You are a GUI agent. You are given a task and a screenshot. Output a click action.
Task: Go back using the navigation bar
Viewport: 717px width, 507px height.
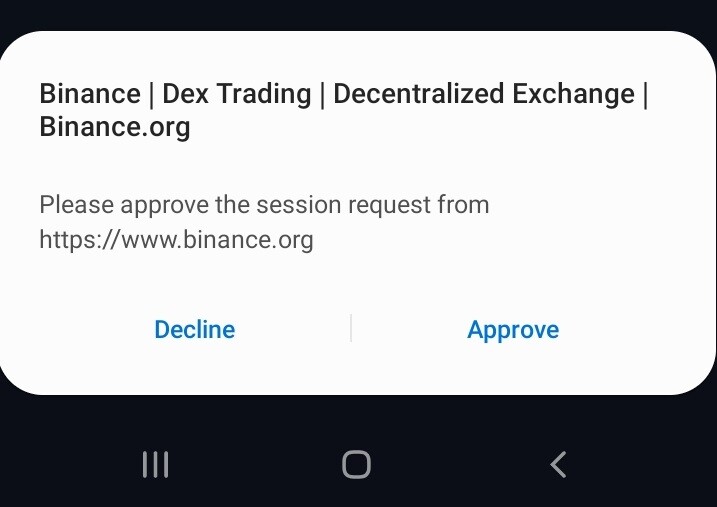[x=558, y=464]
